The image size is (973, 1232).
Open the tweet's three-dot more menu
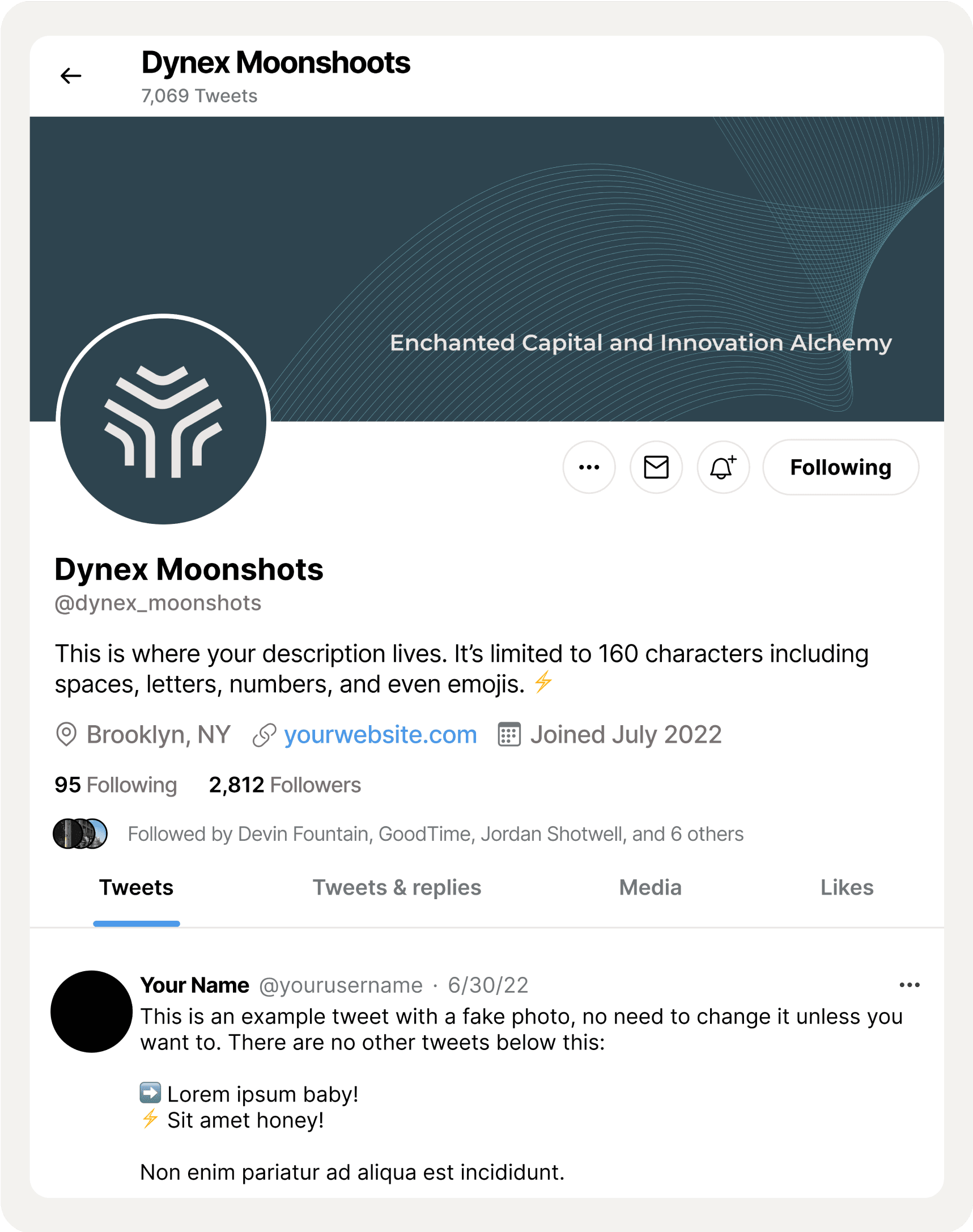pos(909,985)
